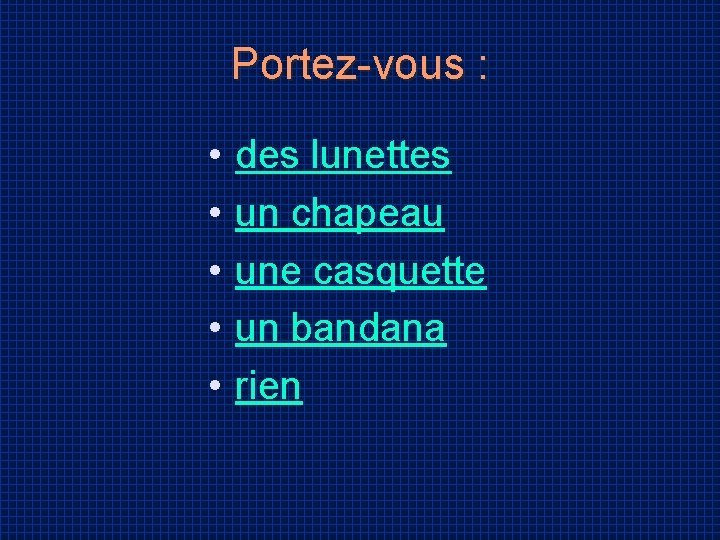This screenshot has width=720, height=540.
Task: Tap the "un bandana" link
Action: click(341, 328)
